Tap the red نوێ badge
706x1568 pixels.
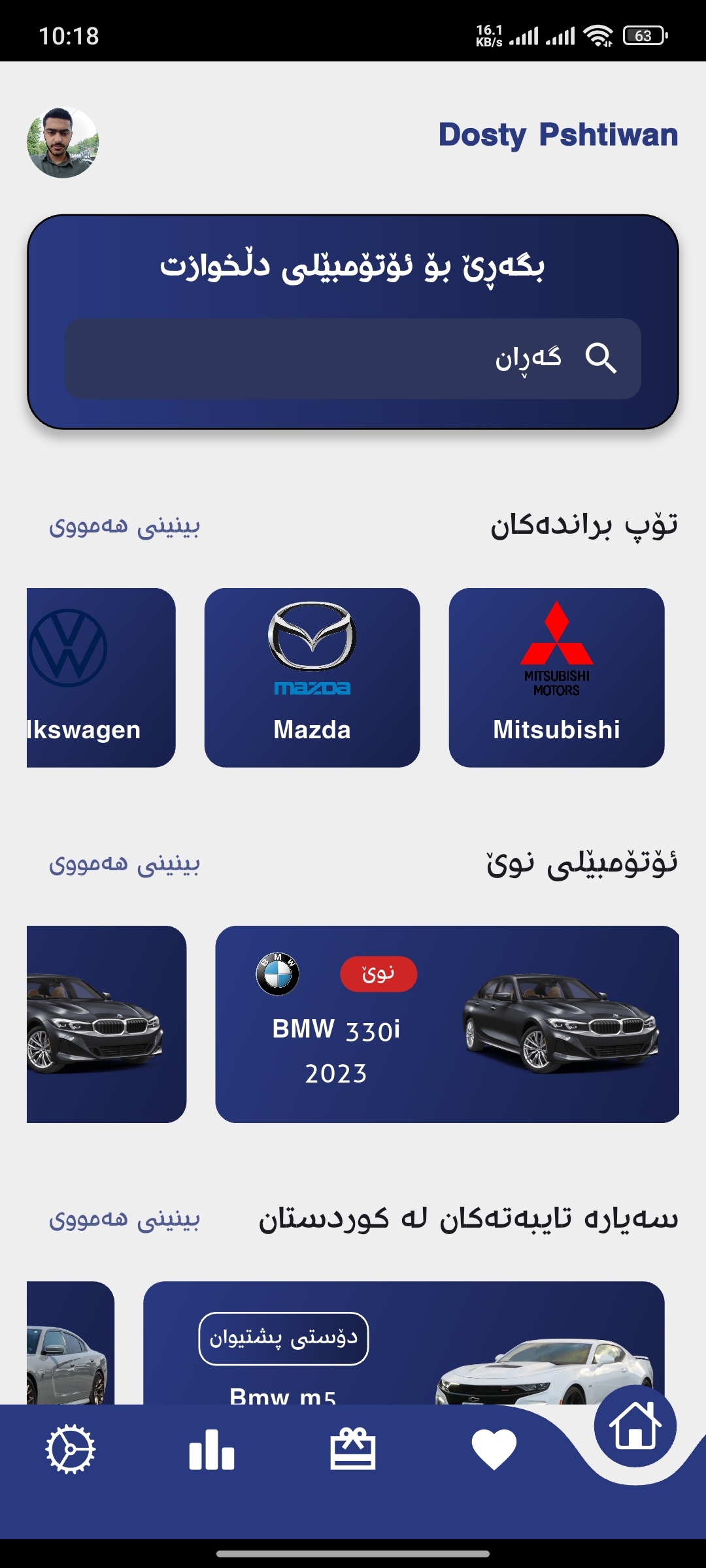point(378,973)
